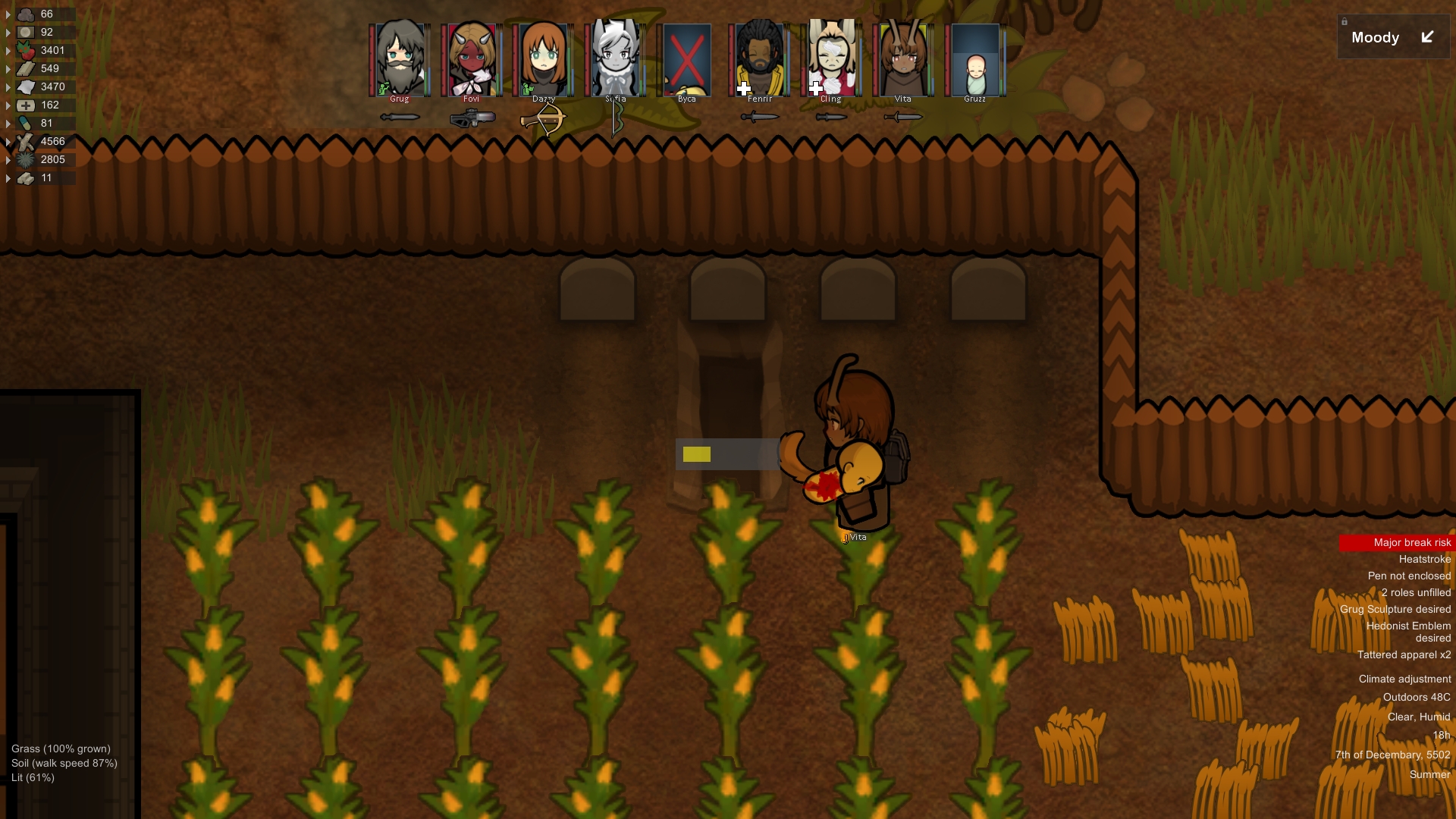Select colonist Fovi's portrait
This screenshot has height=819, width=1456.
[x=471, y=59]
